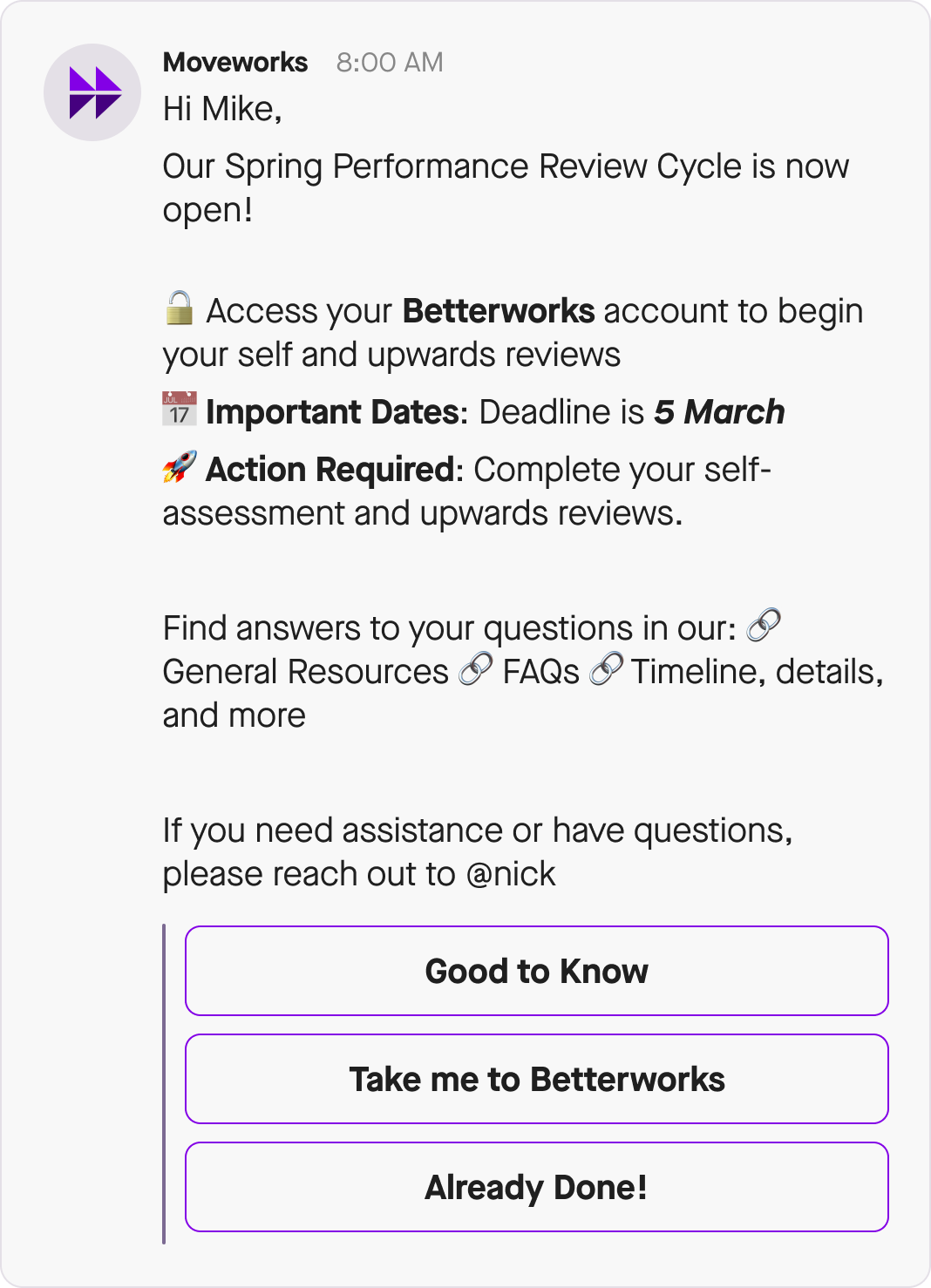Tap the Good to Know button

pyautogui.click(x=536, y=971)
